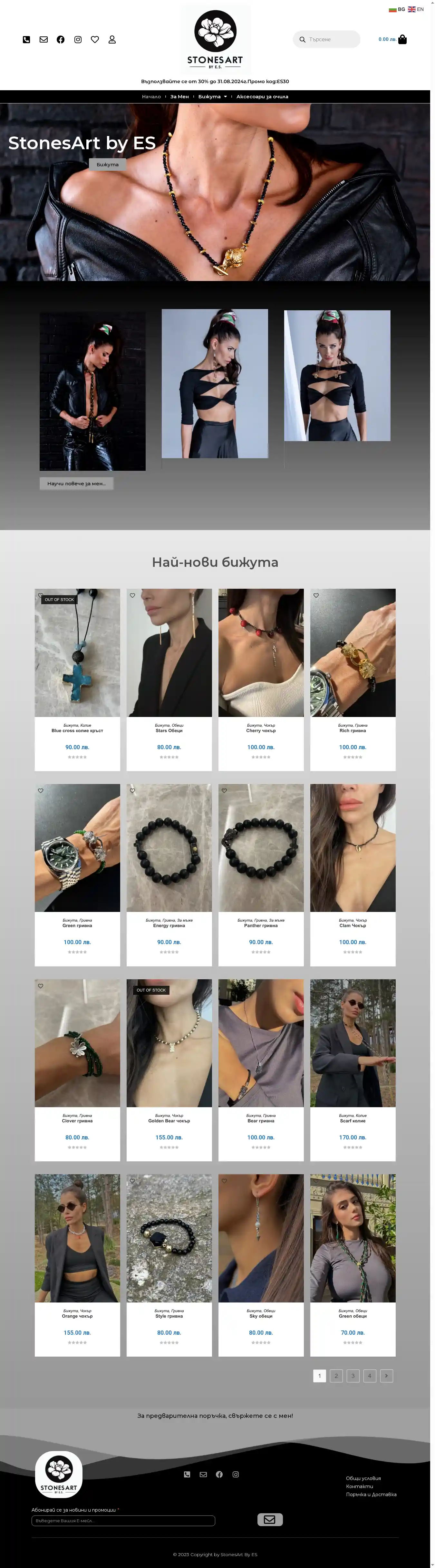Viewport: 435px width, 1568px height.
Task: Open Аксесоари за очила category
Action: 262,97
